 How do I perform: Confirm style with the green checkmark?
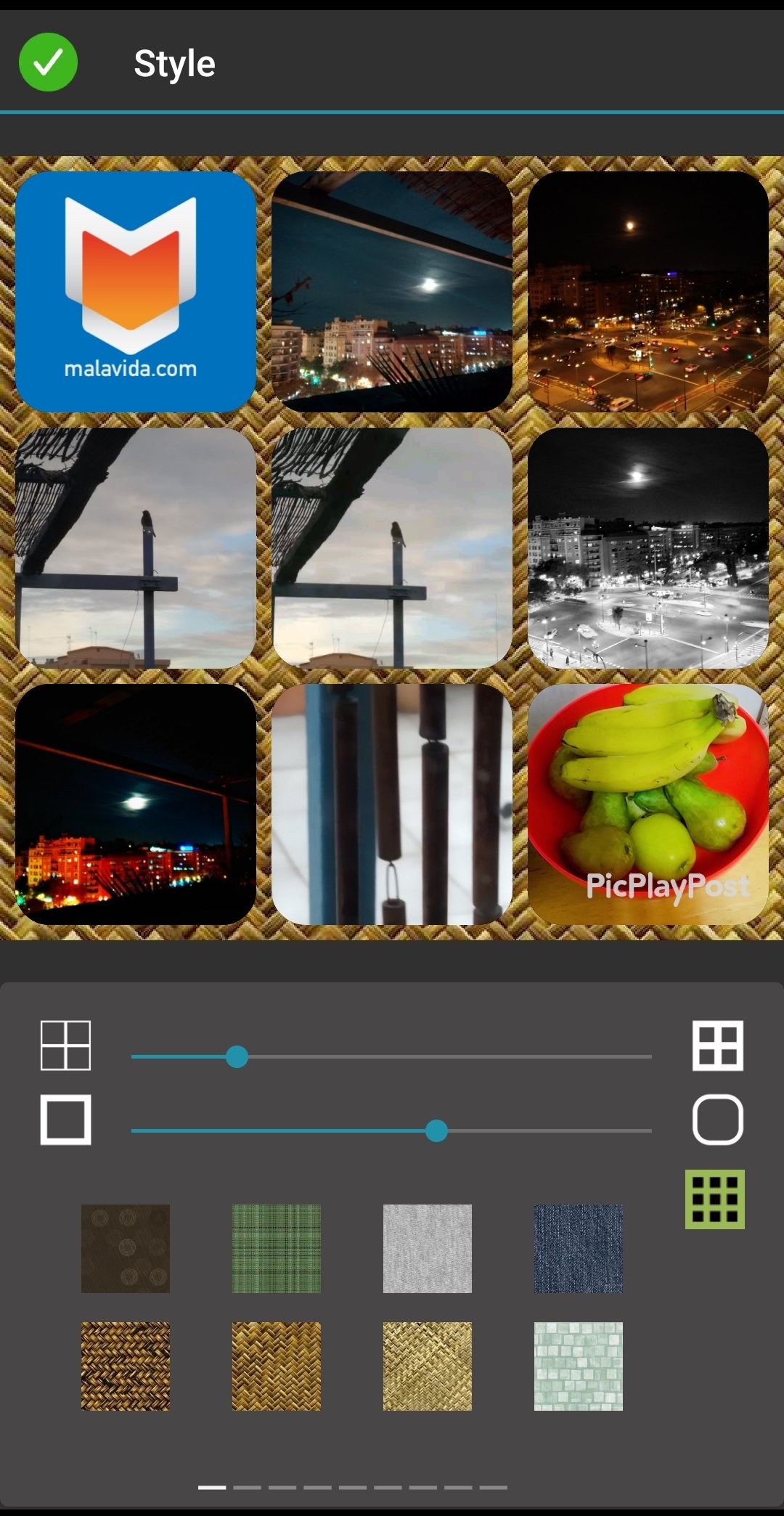pos(48,62)
